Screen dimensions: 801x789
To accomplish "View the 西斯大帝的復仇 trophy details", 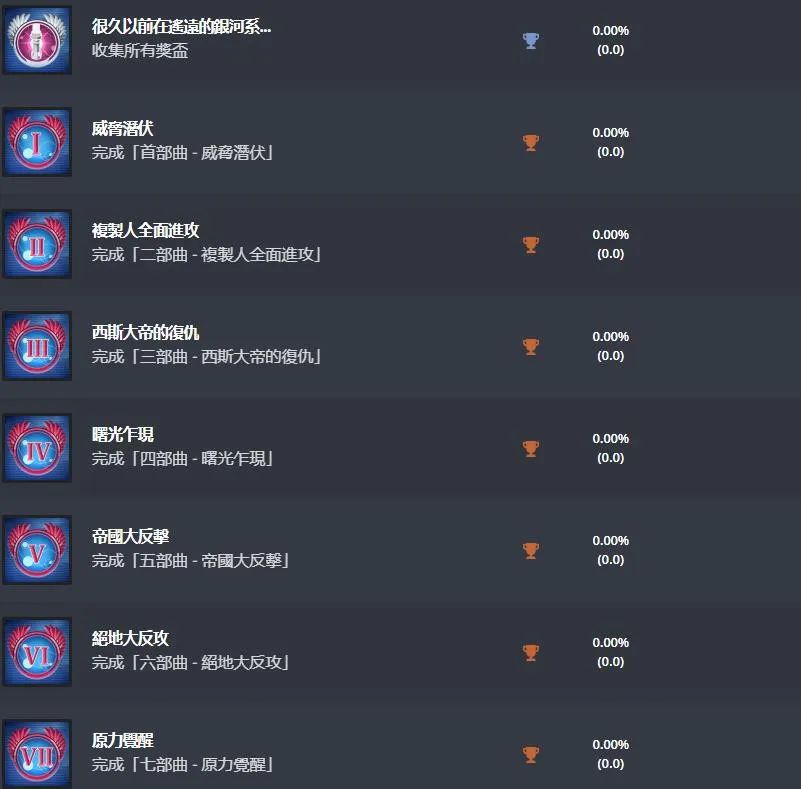I will pyautogui.click(x=145, y=333).
